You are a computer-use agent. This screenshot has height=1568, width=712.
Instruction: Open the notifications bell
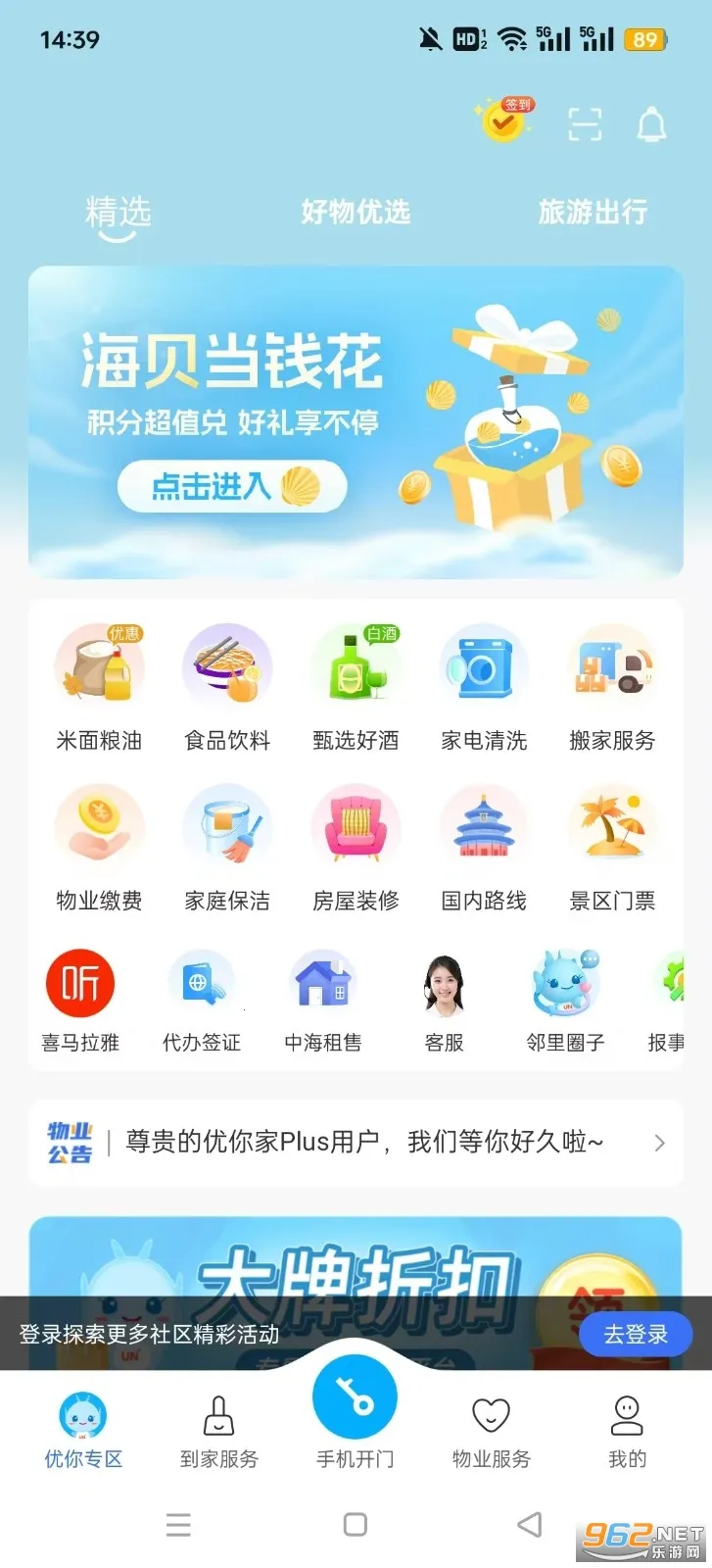tap(651, 124)
